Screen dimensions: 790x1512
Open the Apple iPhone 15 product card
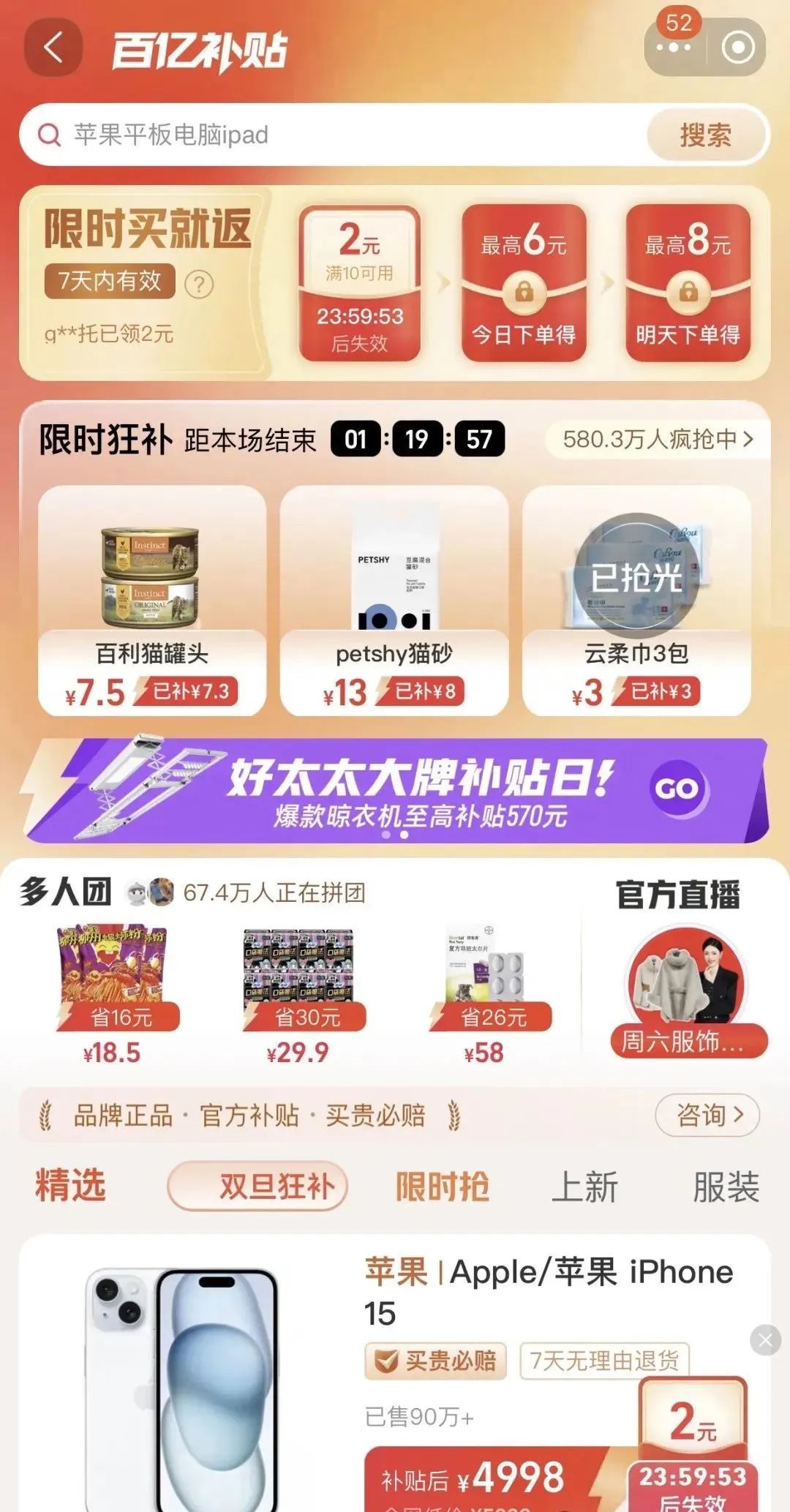click(x=395, y=1374)
